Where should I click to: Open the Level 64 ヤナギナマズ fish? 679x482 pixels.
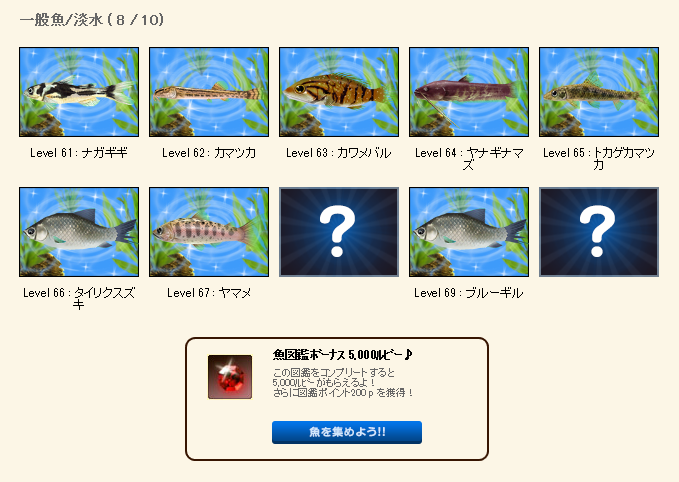pos(469,92)
